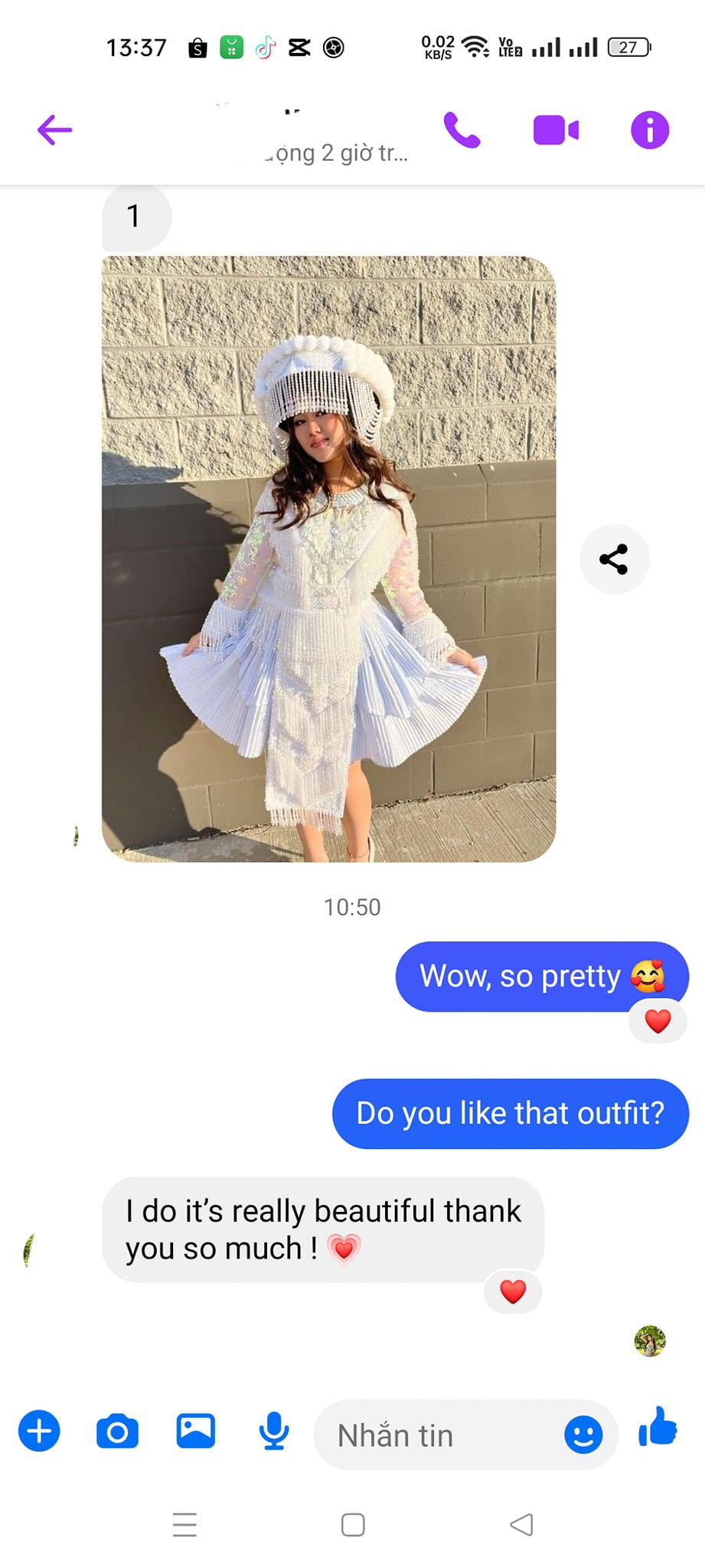View heart reaction on "really beautiful" message
705x1568 pixels.
pos(513,1291)
